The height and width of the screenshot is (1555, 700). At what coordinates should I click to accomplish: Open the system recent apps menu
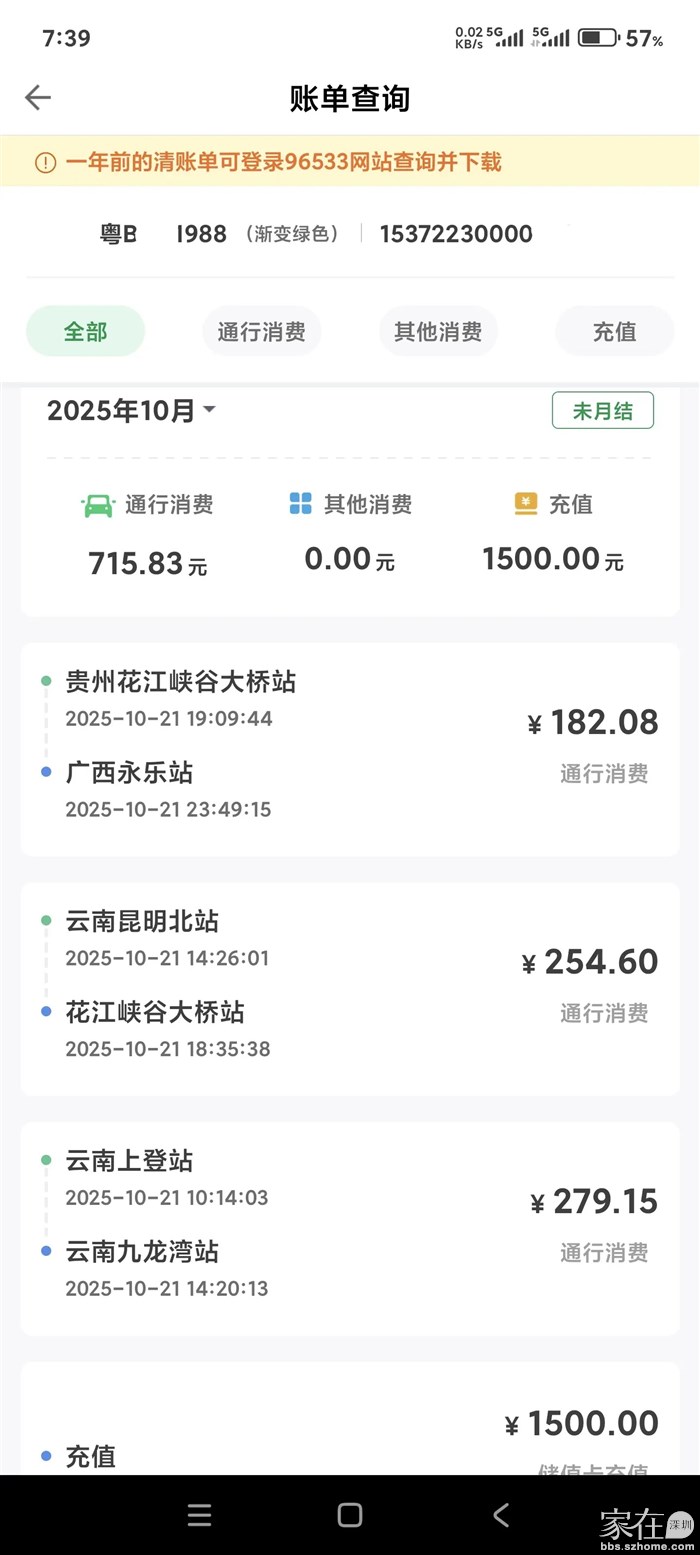(x=200, y=1515)
